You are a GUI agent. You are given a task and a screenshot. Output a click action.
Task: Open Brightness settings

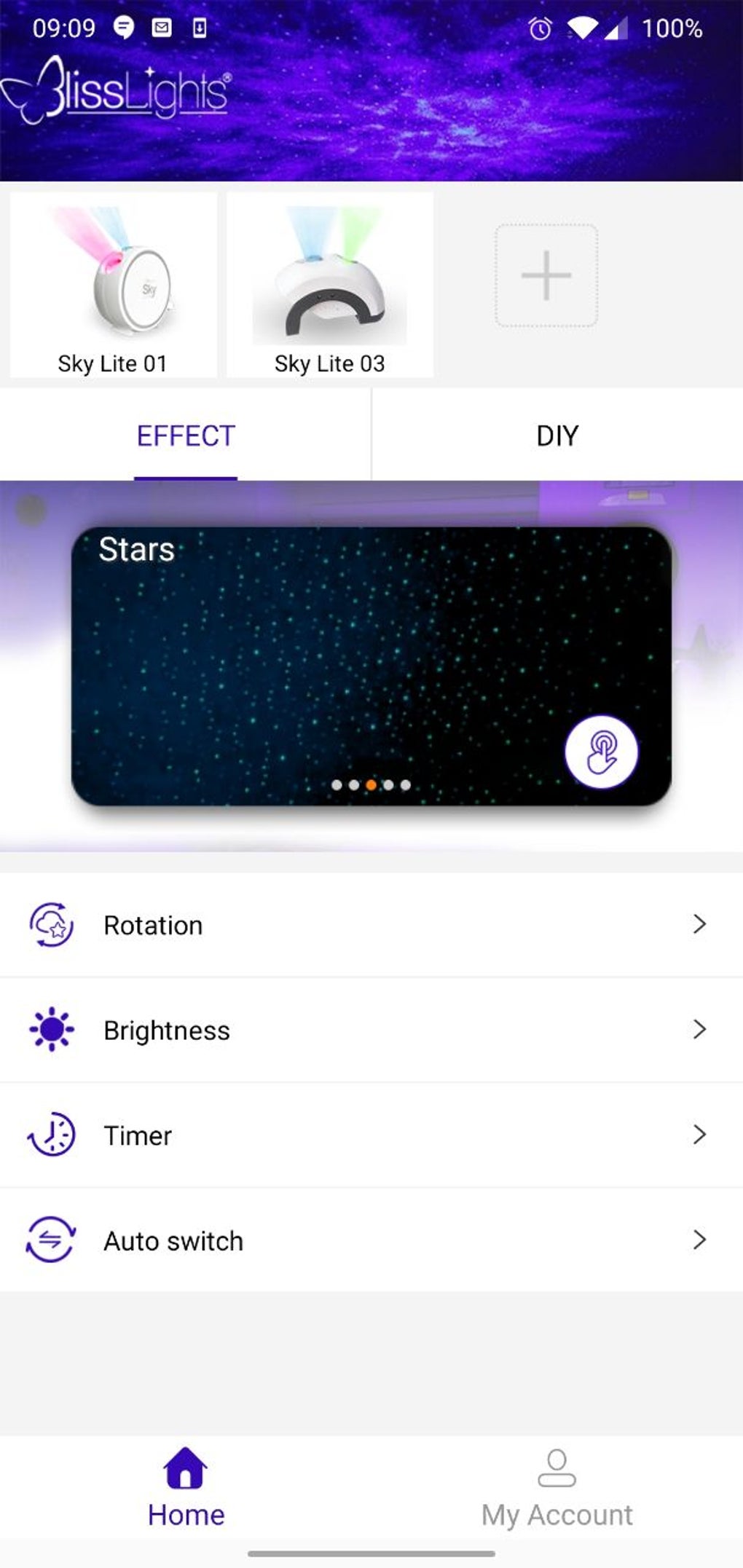pyautogui.click(x=371, y=1030)
